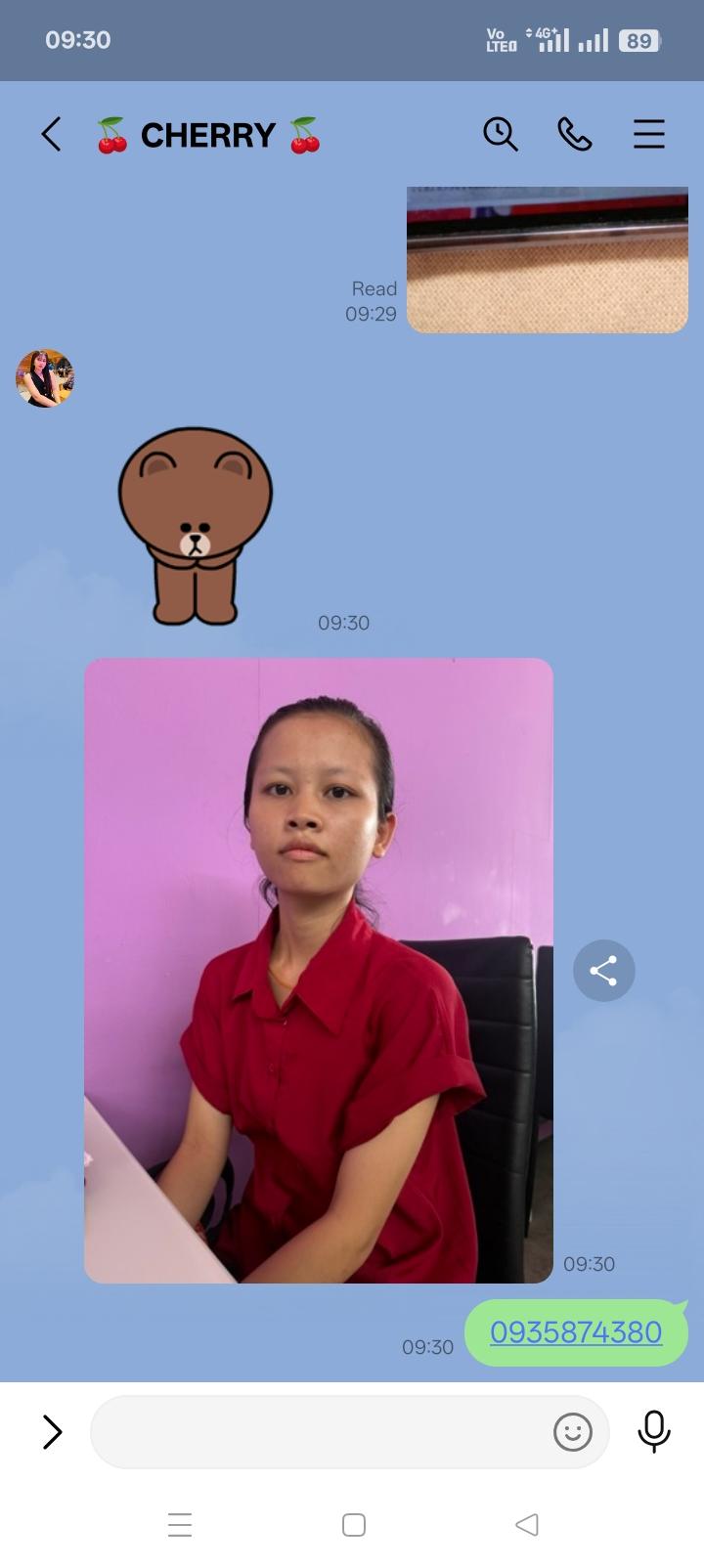
Task: Go back from the CHERRY chat
Action: click(x=52, y=134)
